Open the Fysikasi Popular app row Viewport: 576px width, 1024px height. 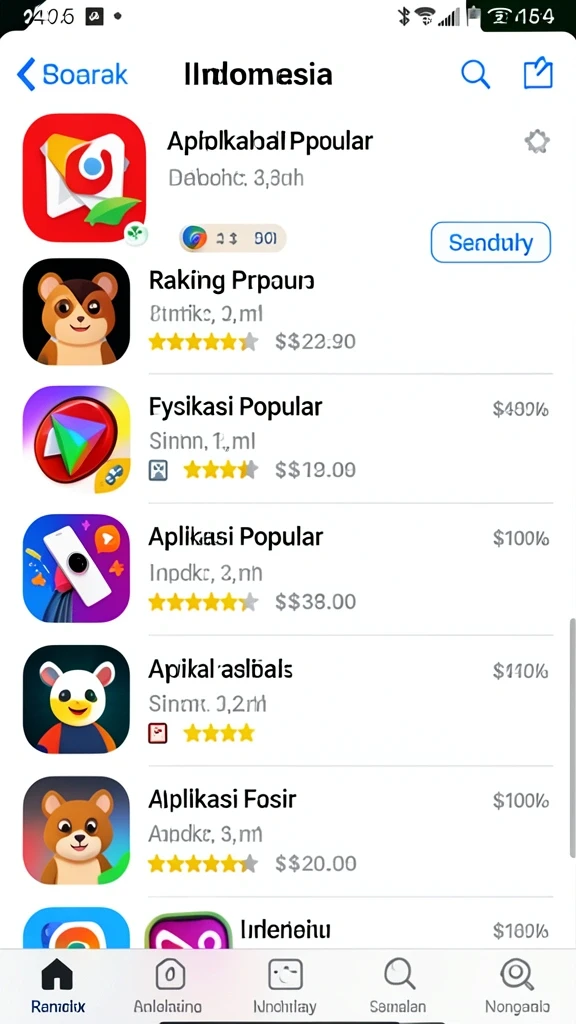(x=288, y=439)
